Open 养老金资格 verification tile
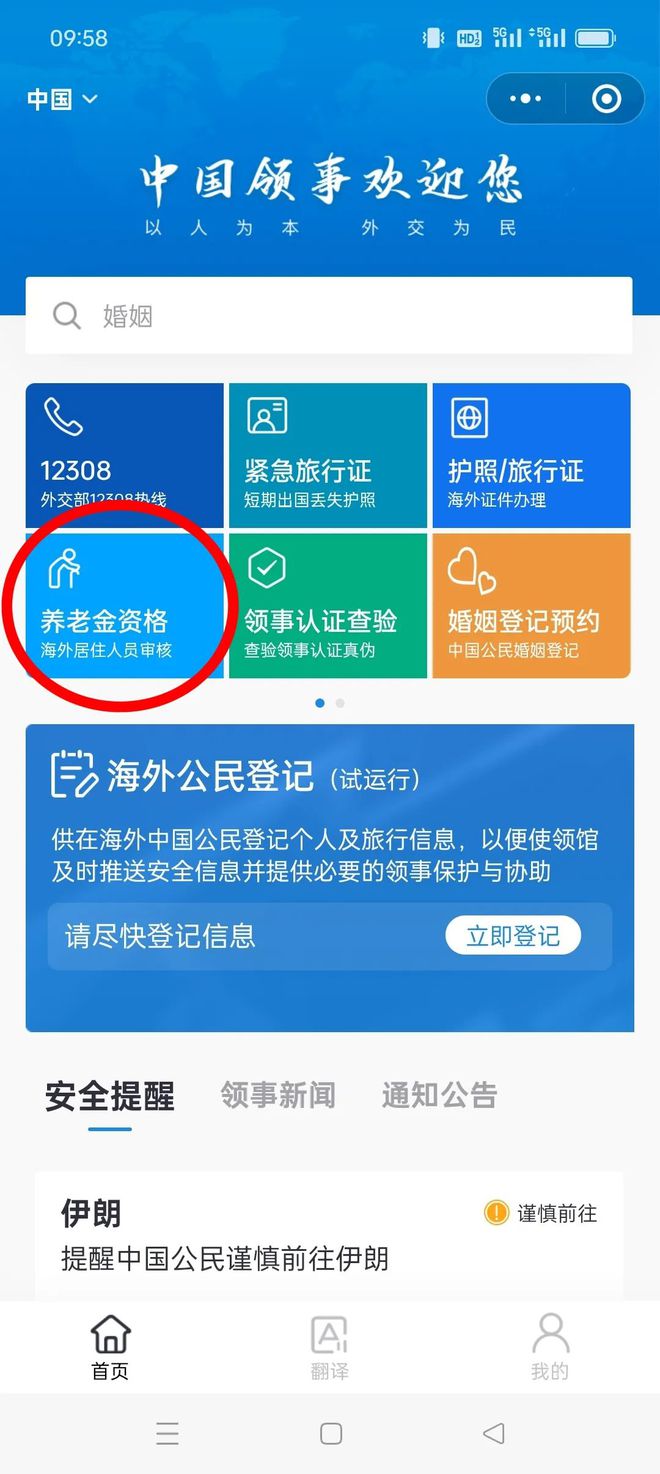 [x=125, y=606]
